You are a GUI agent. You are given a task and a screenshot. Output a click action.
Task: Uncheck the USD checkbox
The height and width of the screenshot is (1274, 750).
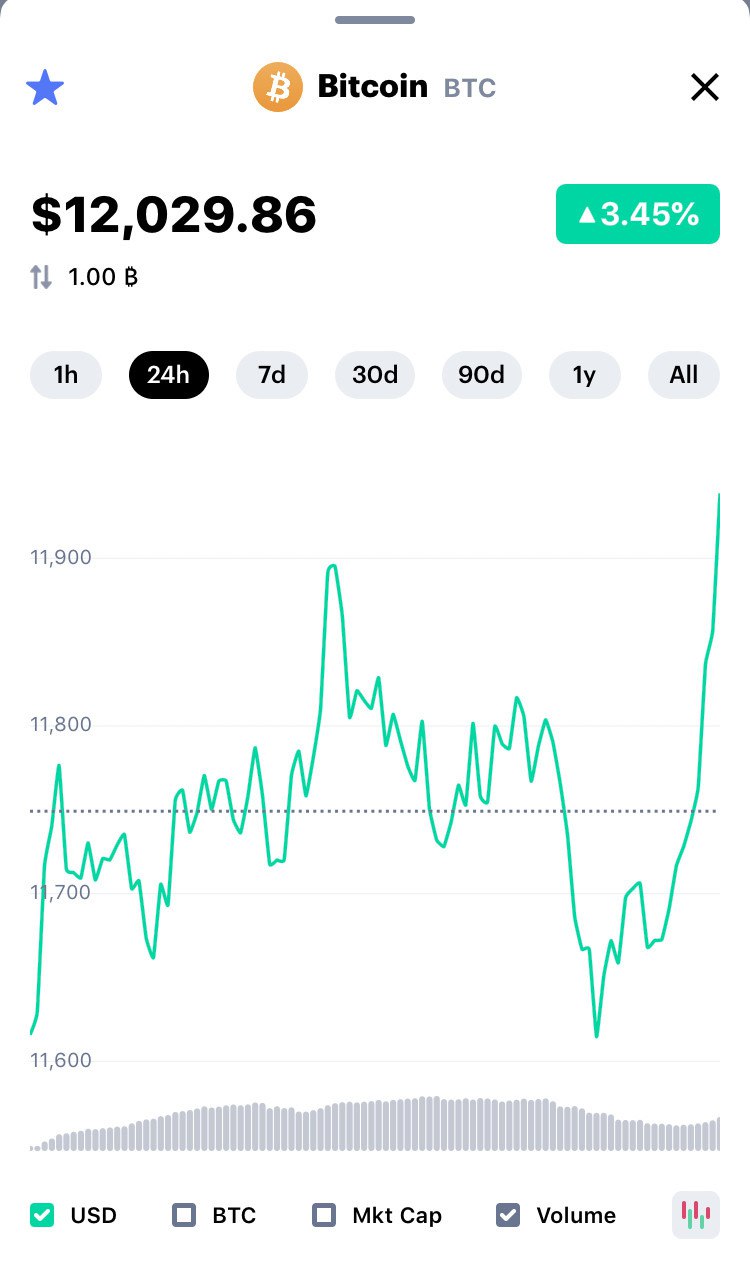(42, 1215)
